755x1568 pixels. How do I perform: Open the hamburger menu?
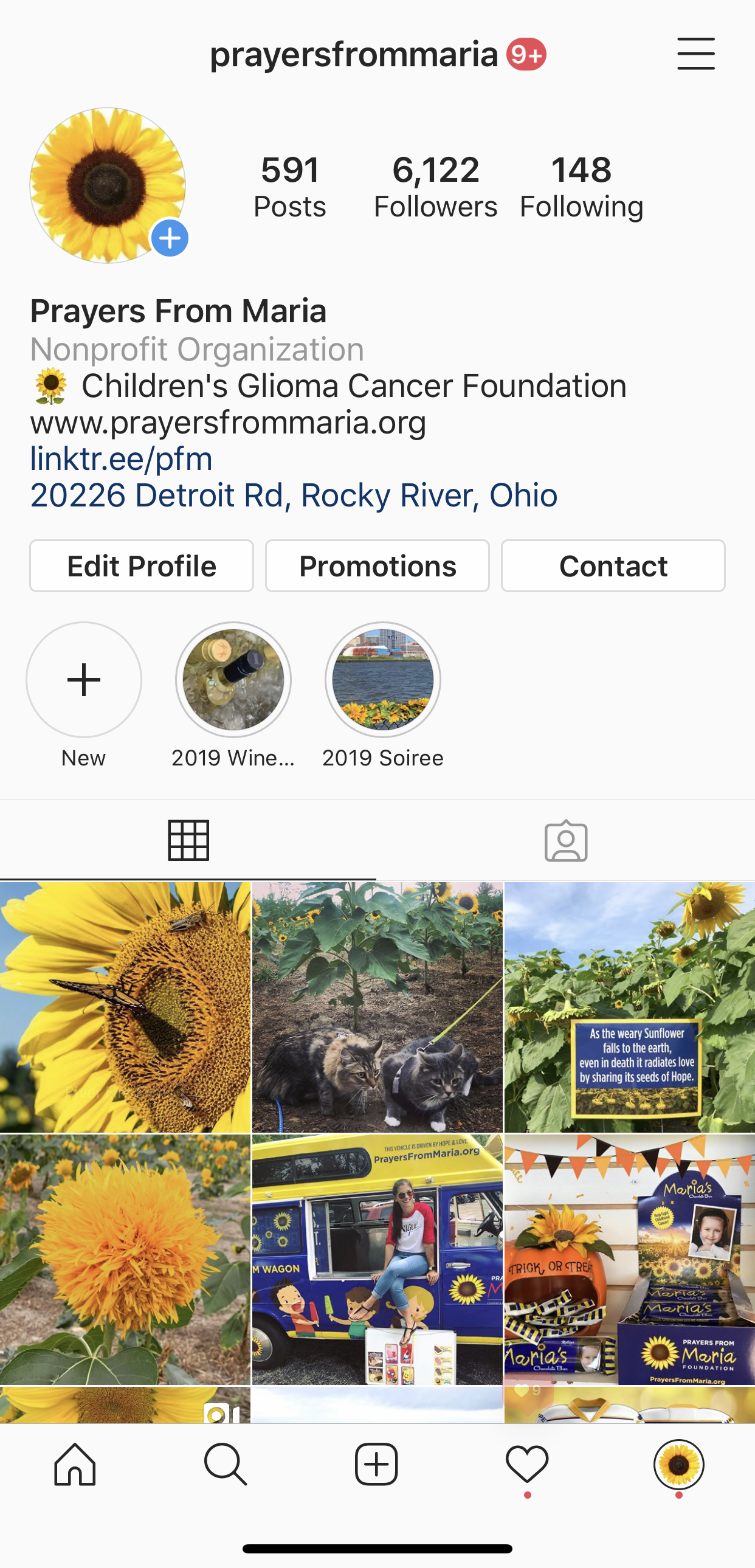click(695, 54)
